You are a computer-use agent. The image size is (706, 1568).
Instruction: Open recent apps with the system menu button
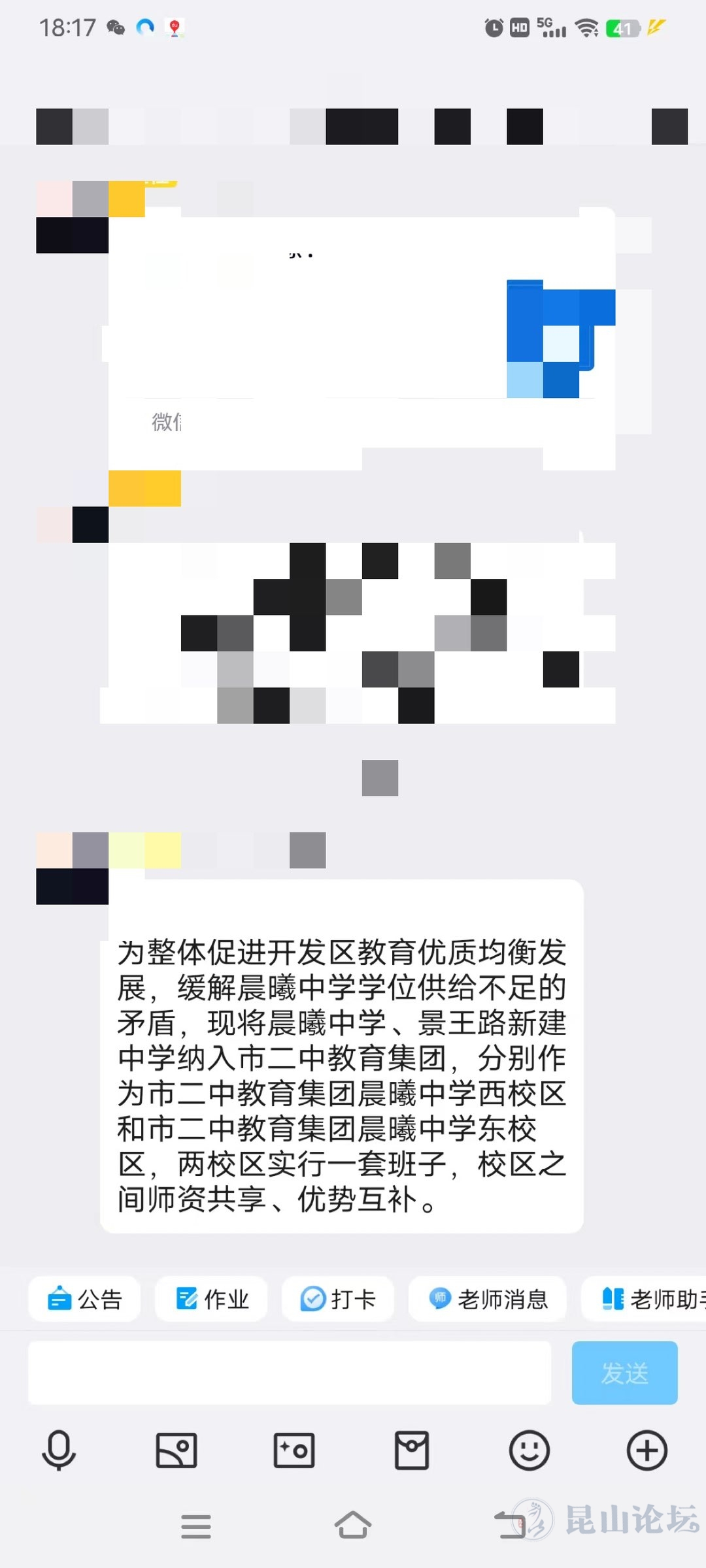point(196,1526)
